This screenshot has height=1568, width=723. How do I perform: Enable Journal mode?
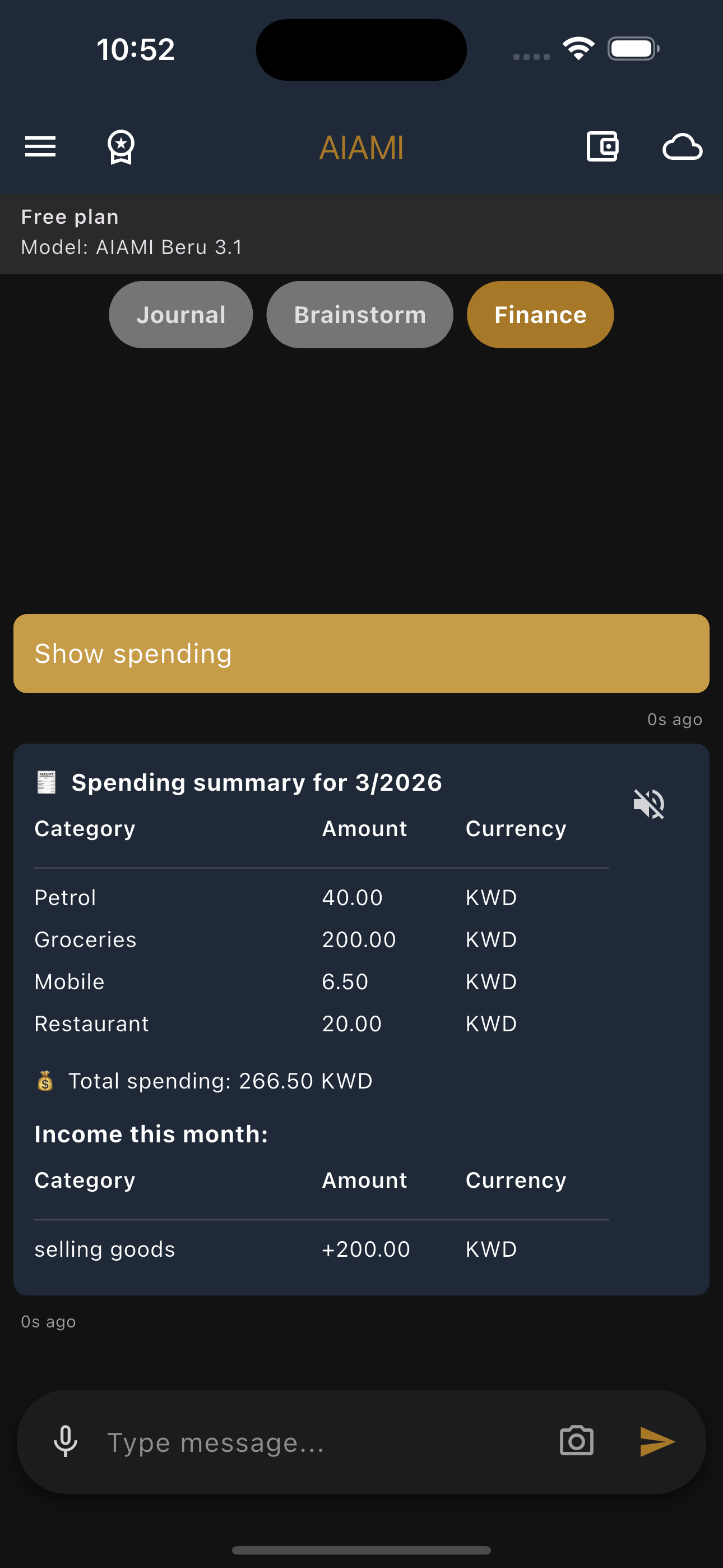(180, 315)
